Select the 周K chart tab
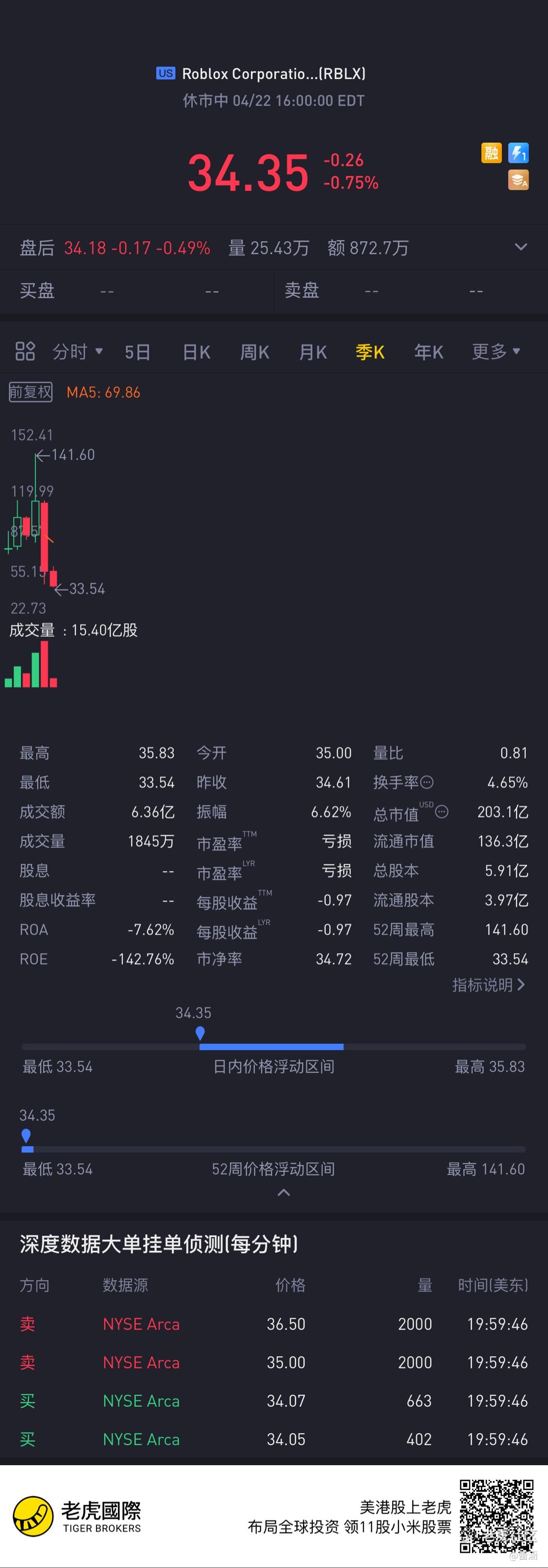Viewport: 548px width, 1568px height. [x=255, y=352]
